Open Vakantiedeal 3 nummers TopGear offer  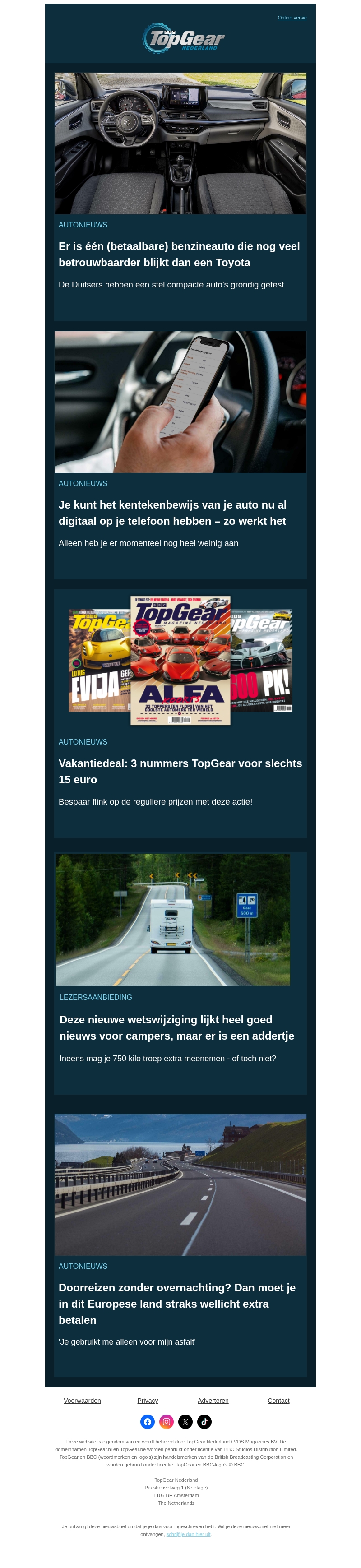180,771
